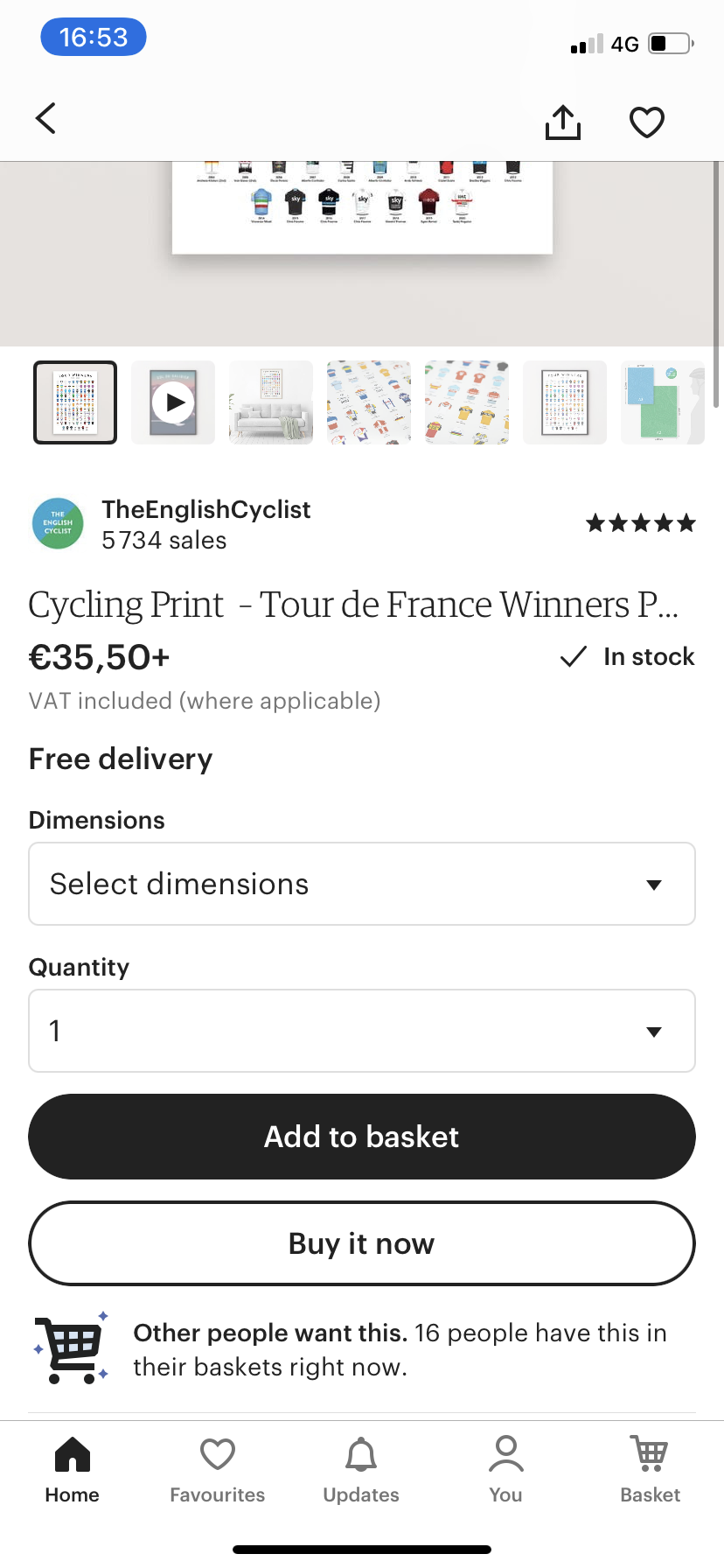Open the You profile icon
This screenshot has width=724, height=1568.
coord(505,1453)
